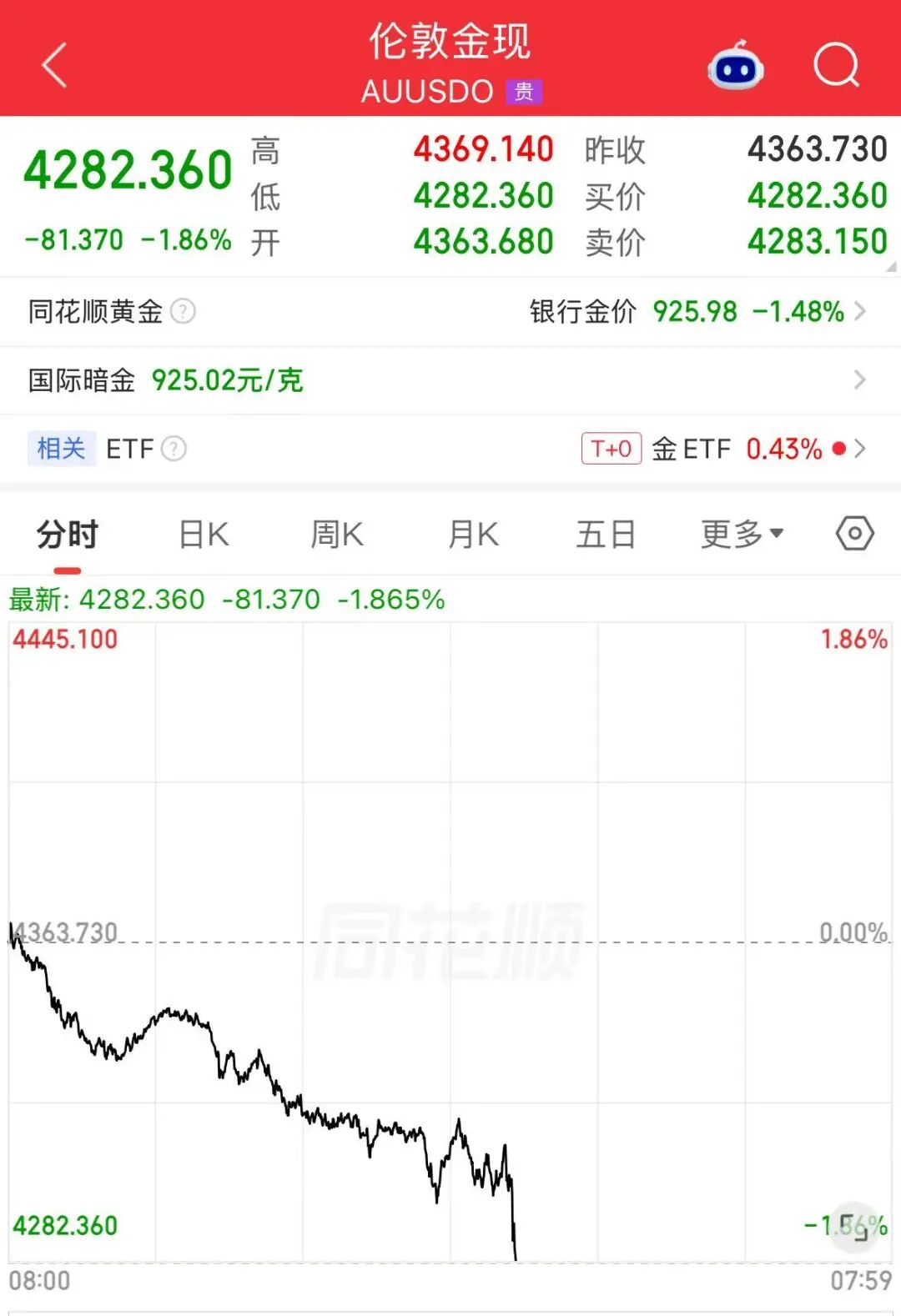The width and height of the screenshot is (901, 1316).
Task: Tap the question mark next to 相关 ETF
Action: point(174,450)
